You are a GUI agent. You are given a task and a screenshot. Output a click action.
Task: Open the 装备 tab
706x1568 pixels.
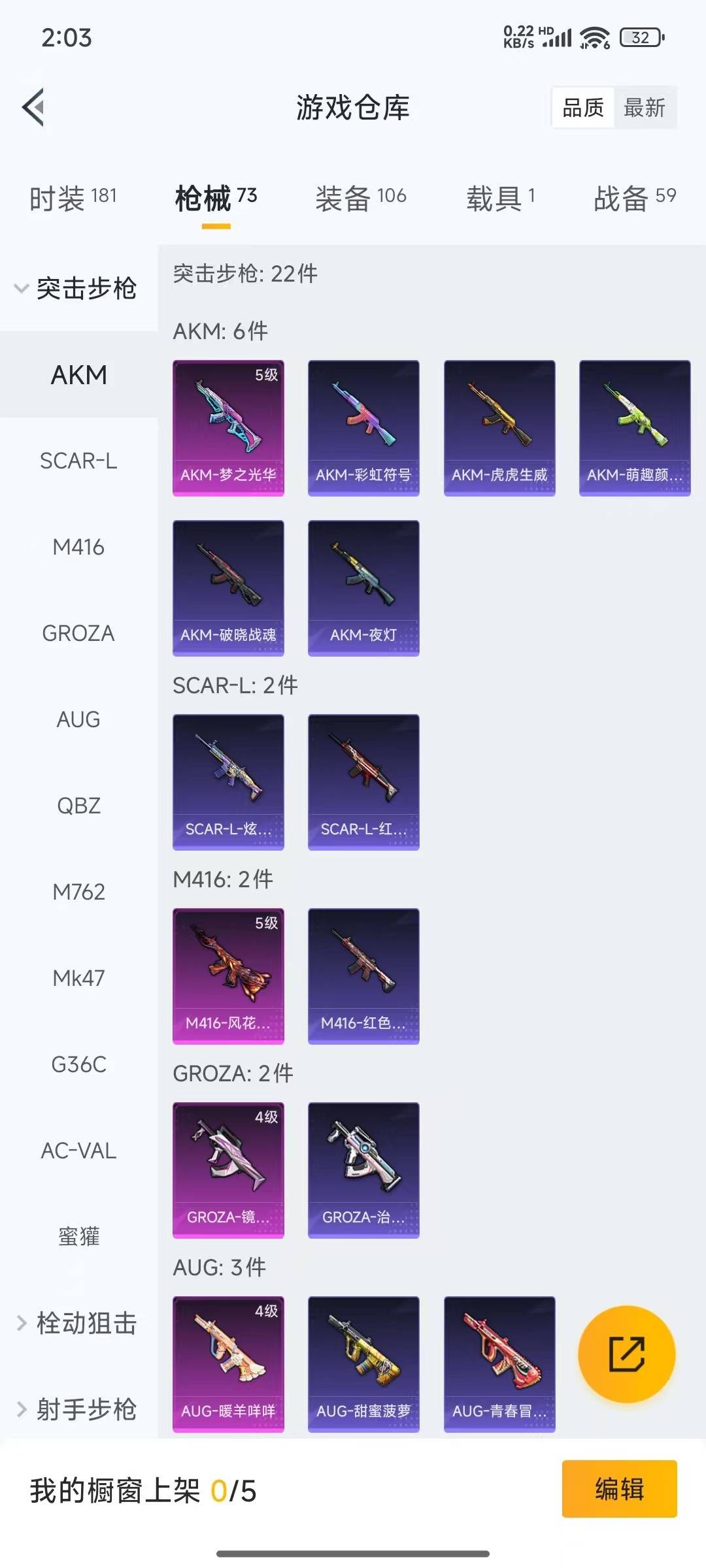point(361,197)
